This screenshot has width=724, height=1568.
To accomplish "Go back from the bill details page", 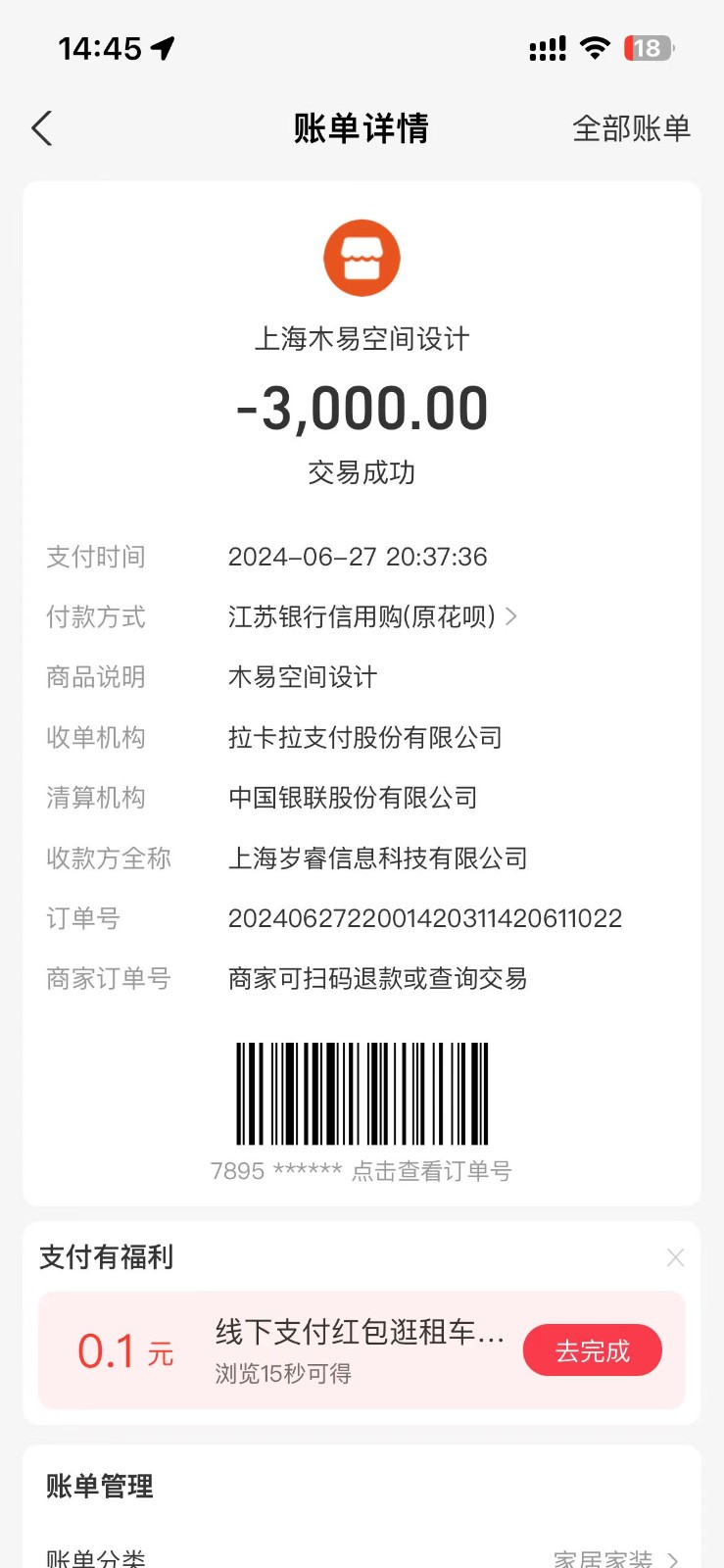I will [42, 128].
